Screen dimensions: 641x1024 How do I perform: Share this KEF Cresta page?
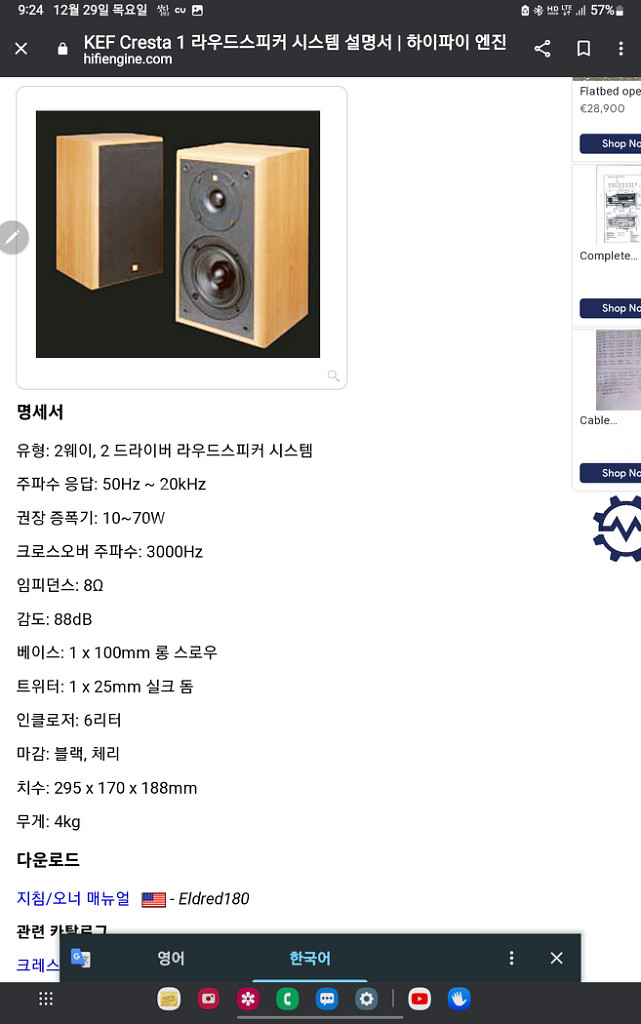542,48
